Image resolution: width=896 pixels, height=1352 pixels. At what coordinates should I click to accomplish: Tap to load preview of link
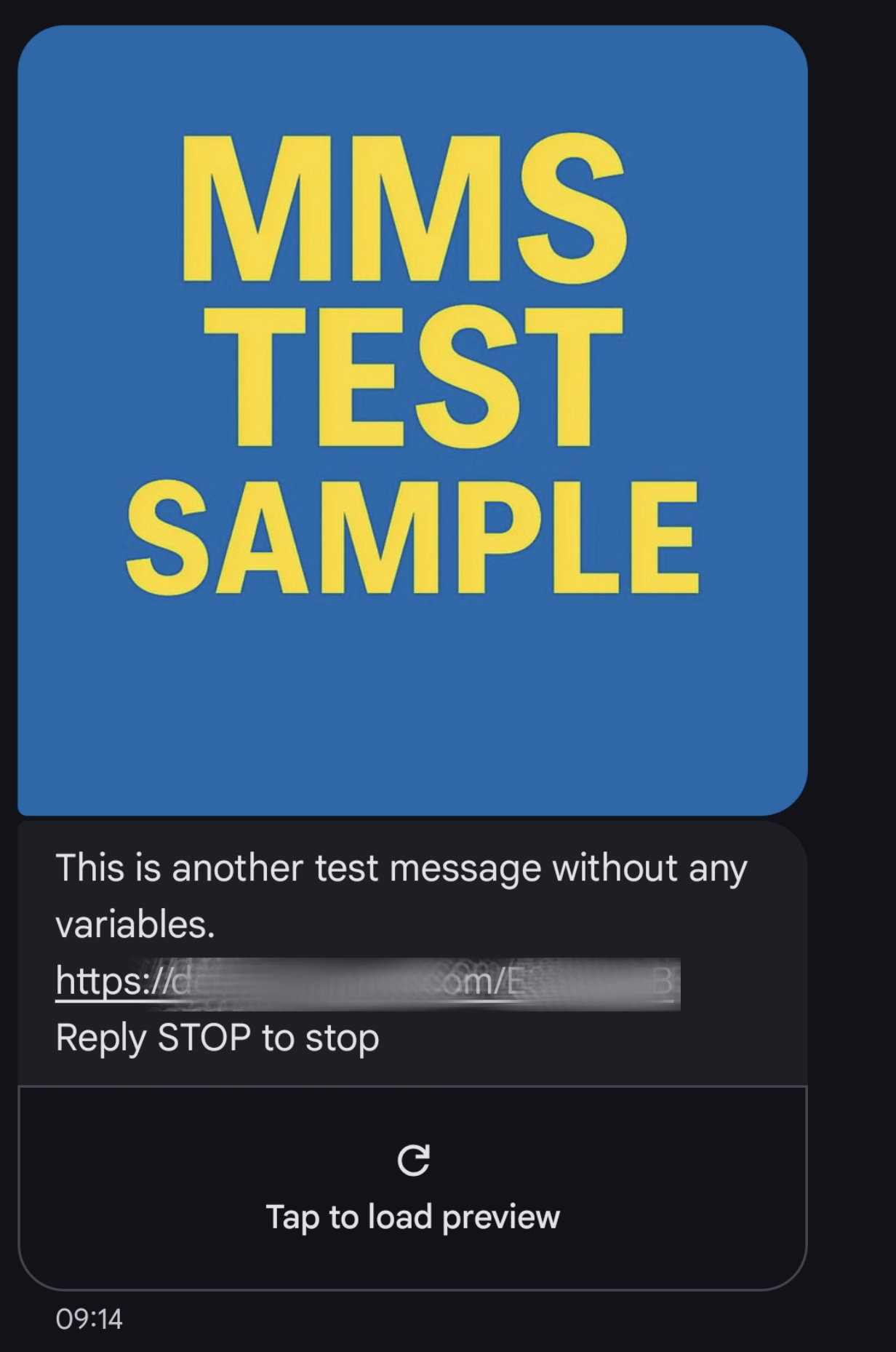[x=412, y=1188]
